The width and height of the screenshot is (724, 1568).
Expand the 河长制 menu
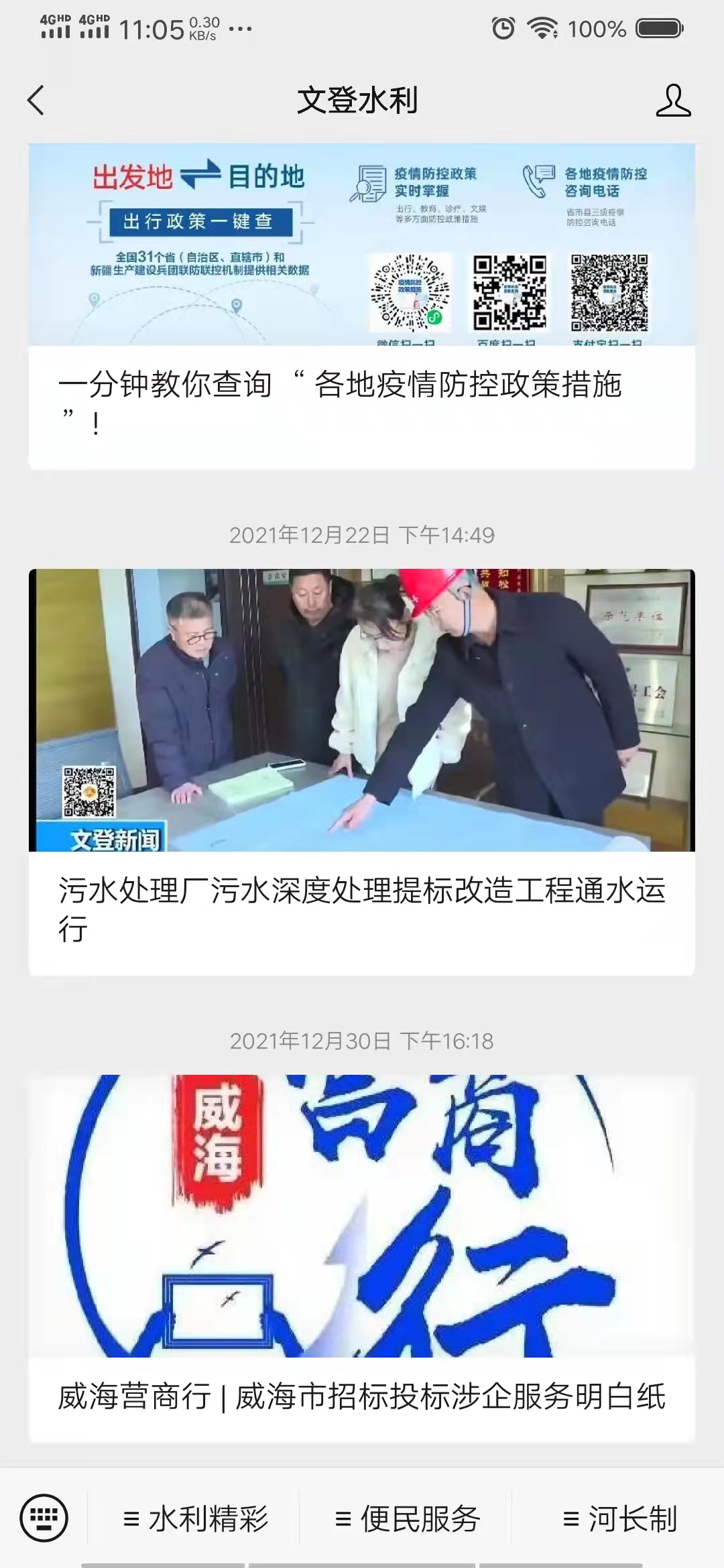(x=619, y=1518)
